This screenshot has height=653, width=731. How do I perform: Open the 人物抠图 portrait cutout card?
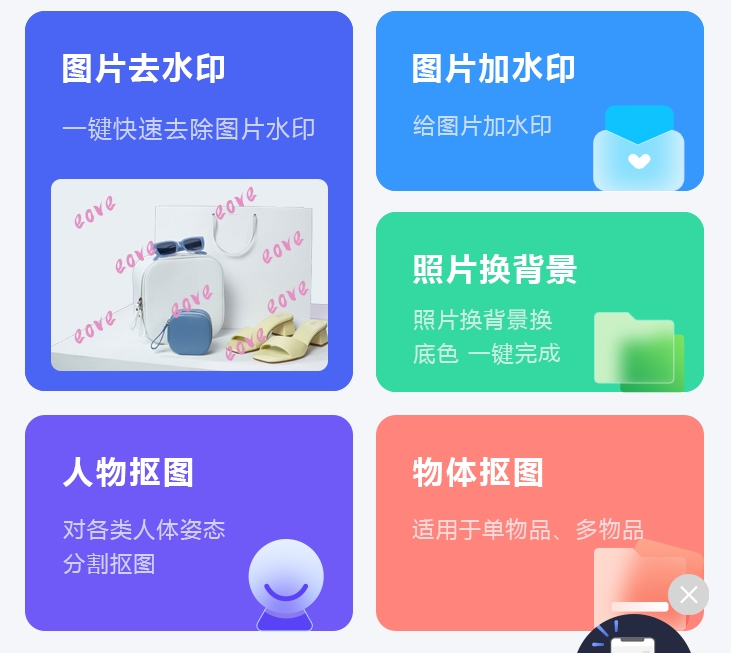coord(189,522)
